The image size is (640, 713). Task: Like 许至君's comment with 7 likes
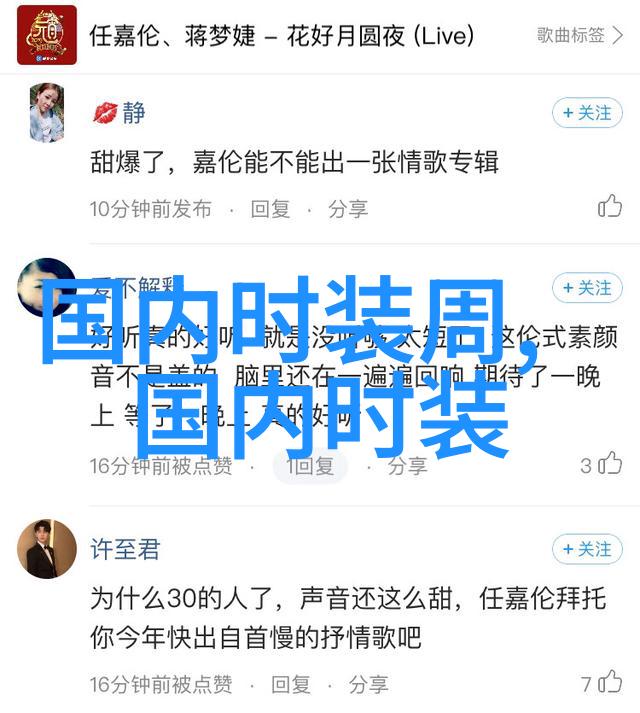click(609, 685)
